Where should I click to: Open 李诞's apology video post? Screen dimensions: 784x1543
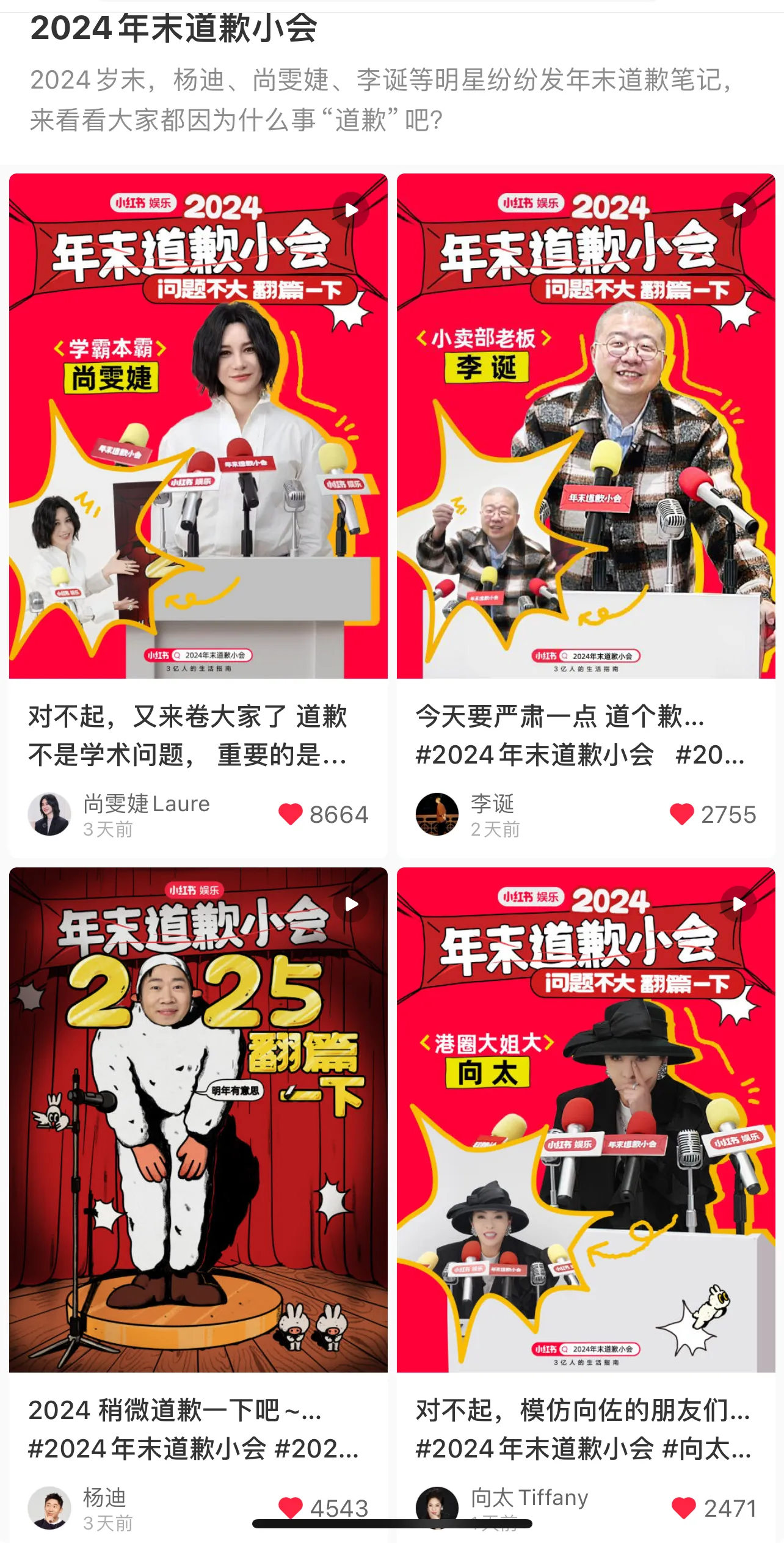(x=586, y=426)
